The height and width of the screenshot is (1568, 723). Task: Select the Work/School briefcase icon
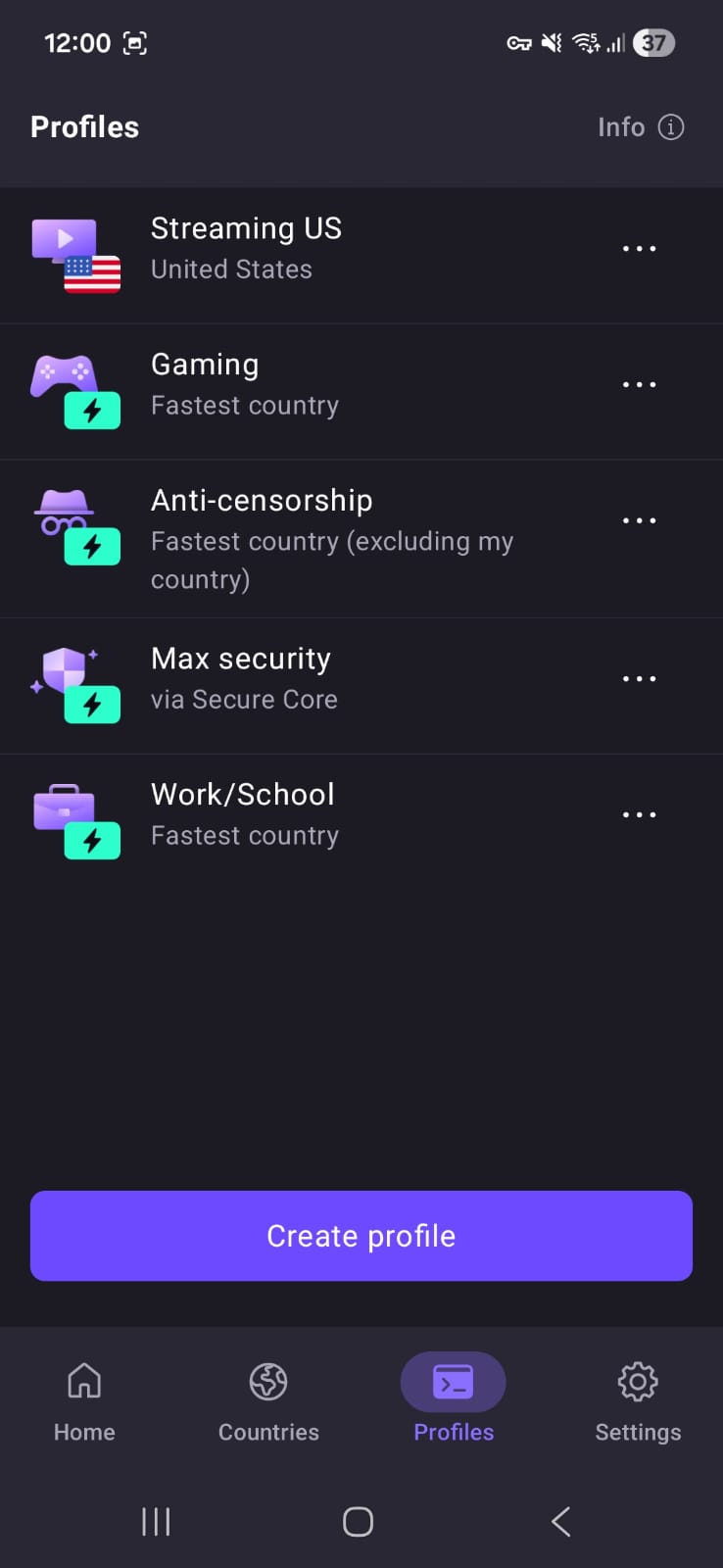[77, 818]
